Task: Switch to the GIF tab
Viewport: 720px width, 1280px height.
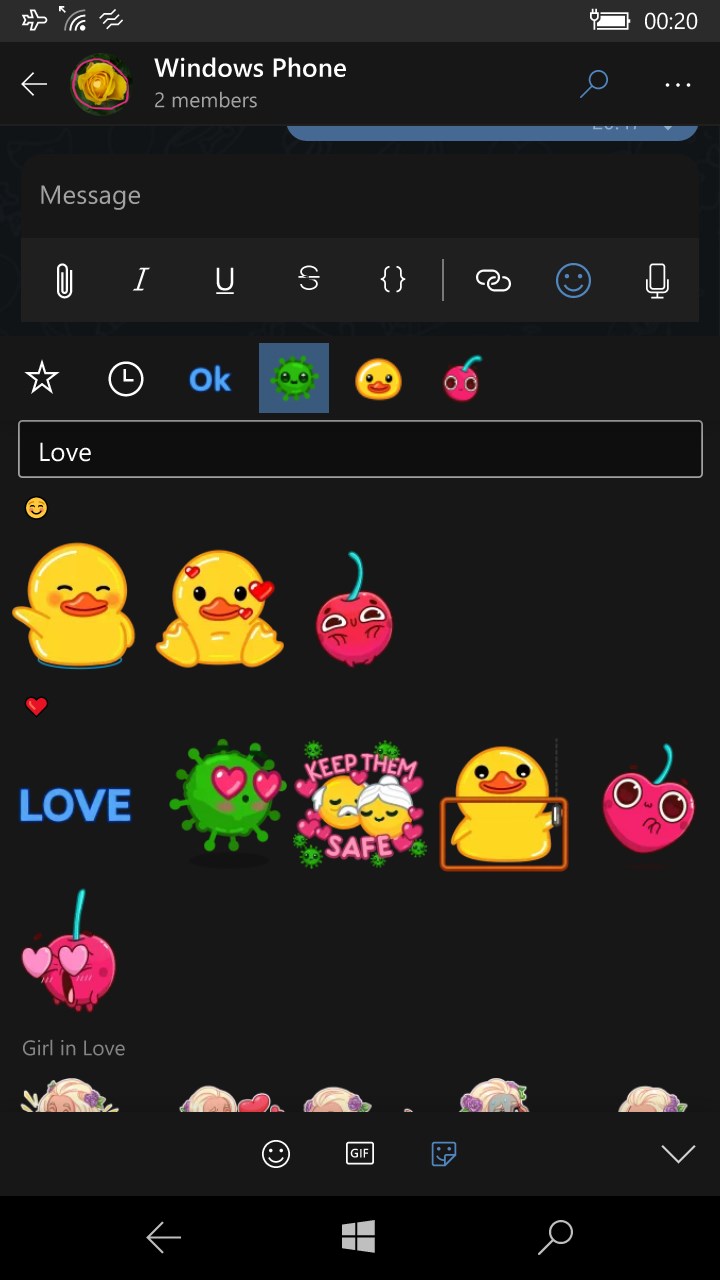Action: pos(359,1153)
